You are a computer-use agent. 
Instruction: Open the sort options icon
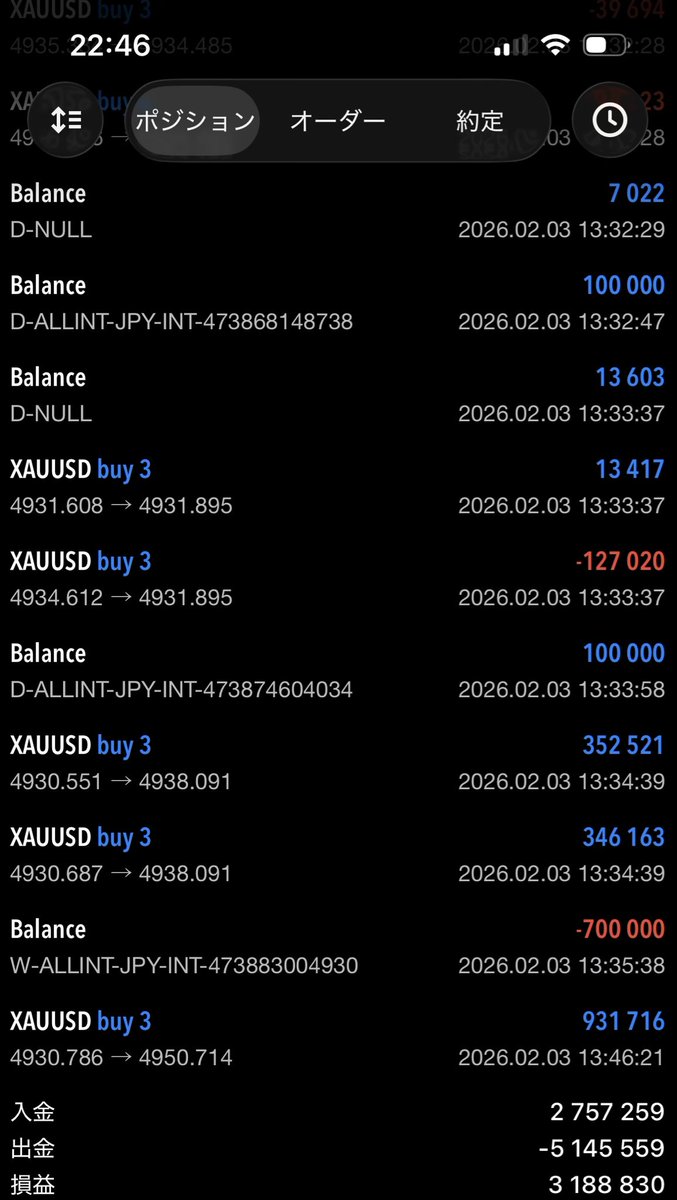click(x=66, y=120)
